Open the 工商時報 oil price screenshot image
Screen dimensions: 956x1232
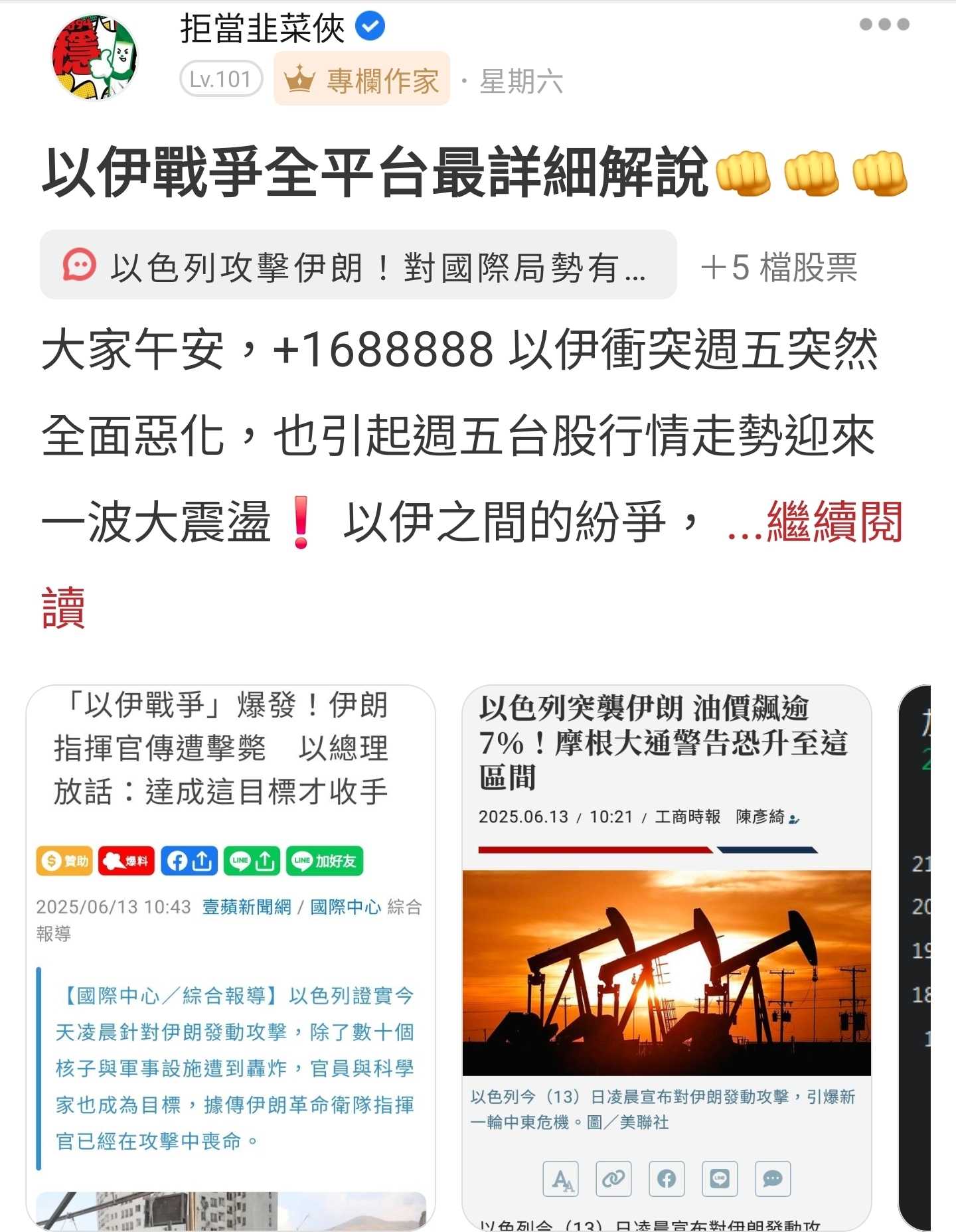click(x=666, y=956)
